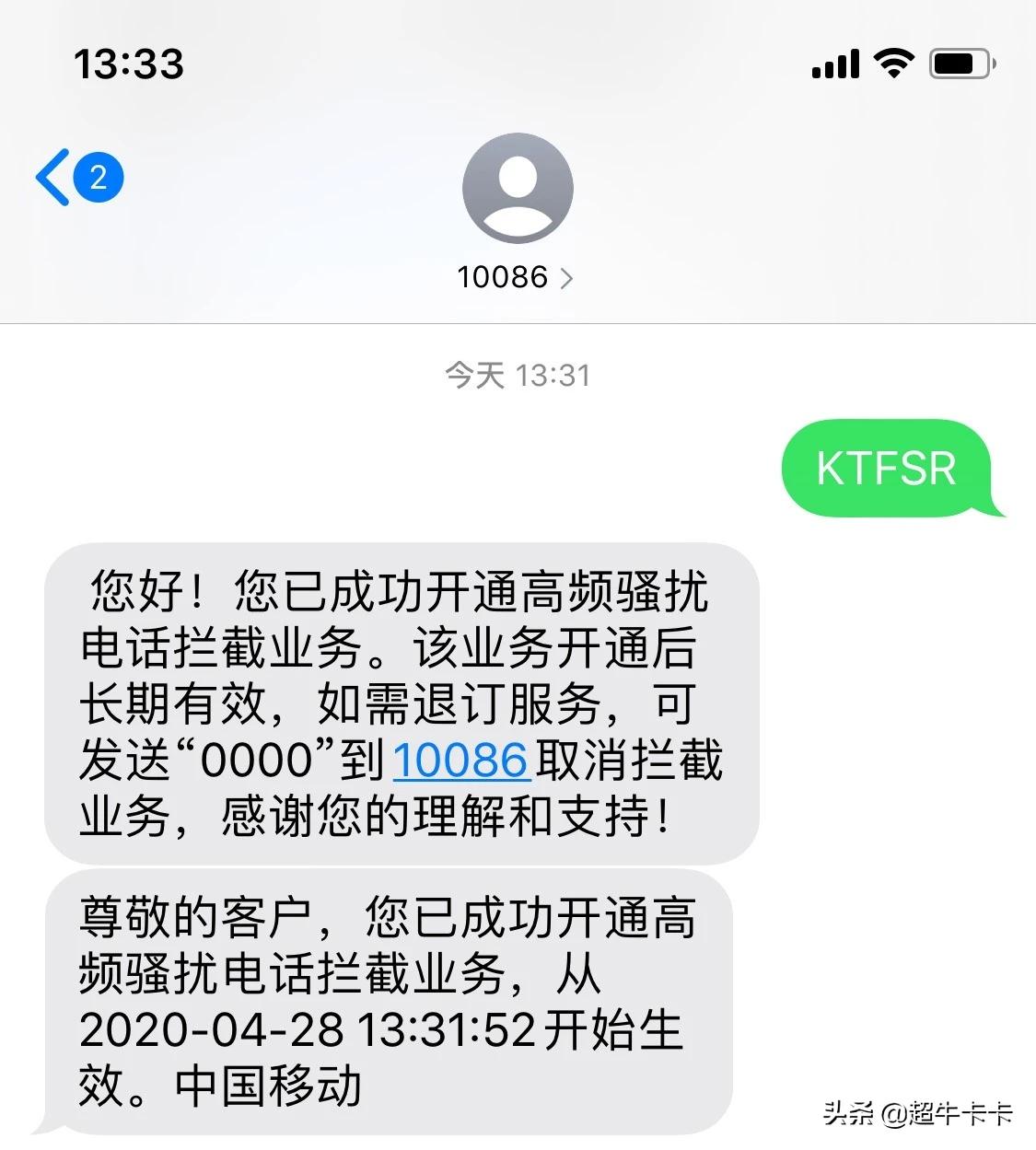Tap the cellular signal bars icon

836,62
